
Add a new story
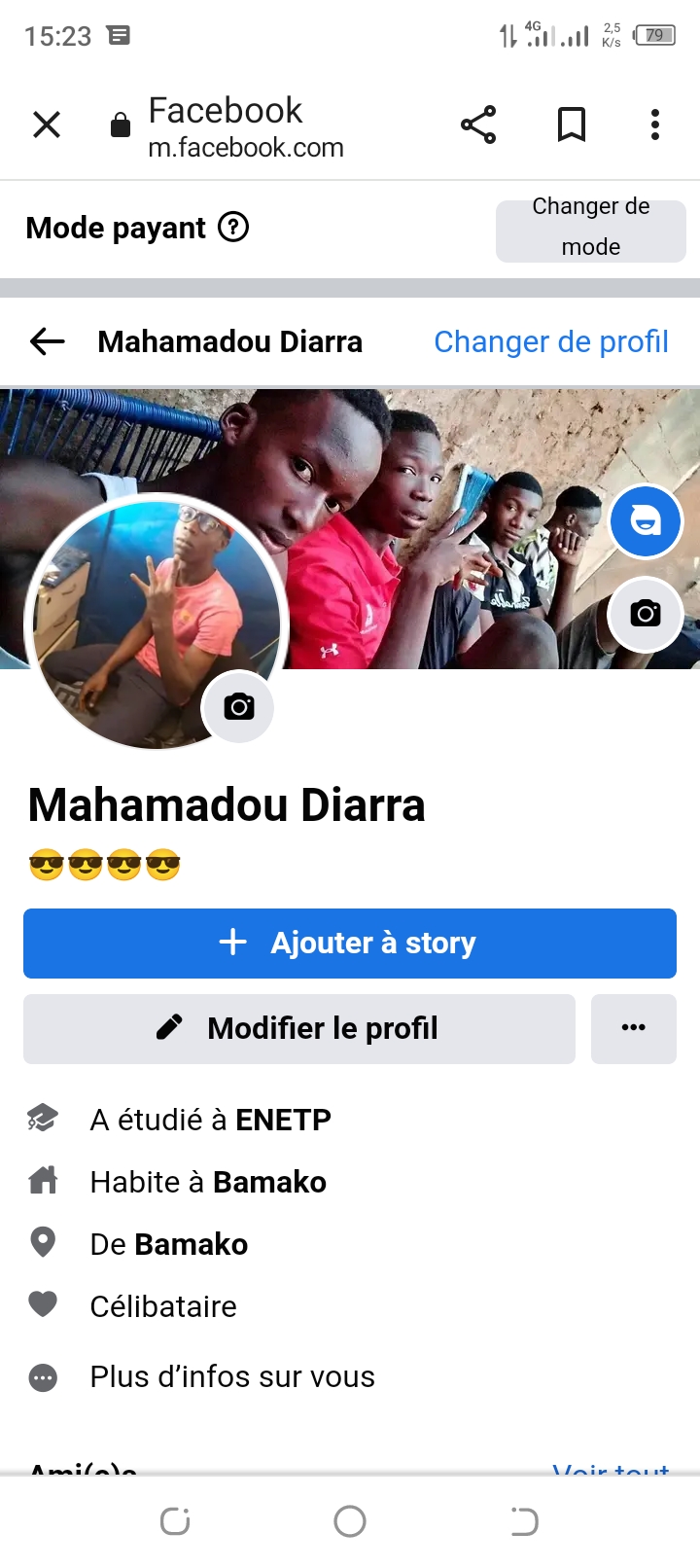[x=350, y=943]
